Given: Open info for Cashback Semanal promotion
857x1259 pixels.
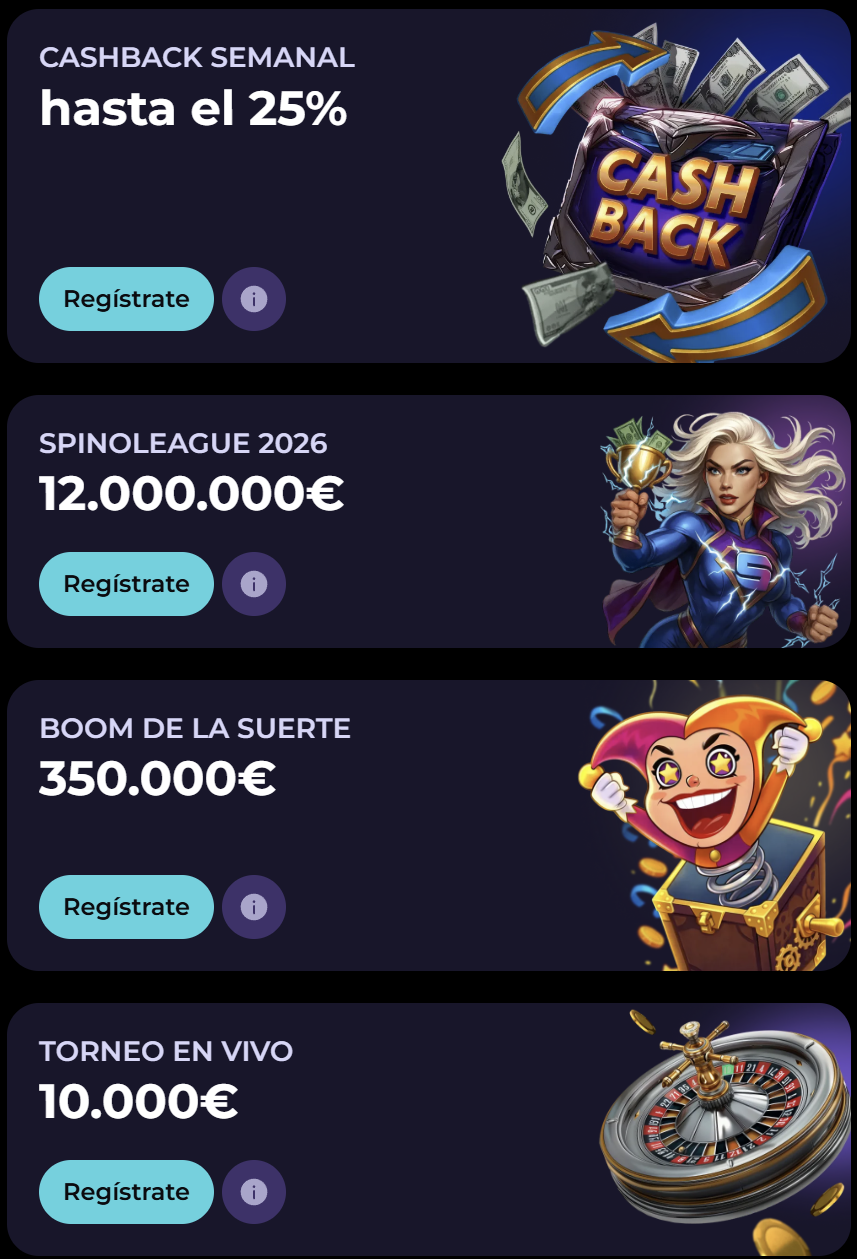Looking at the screenshot, I should (254, 299).
